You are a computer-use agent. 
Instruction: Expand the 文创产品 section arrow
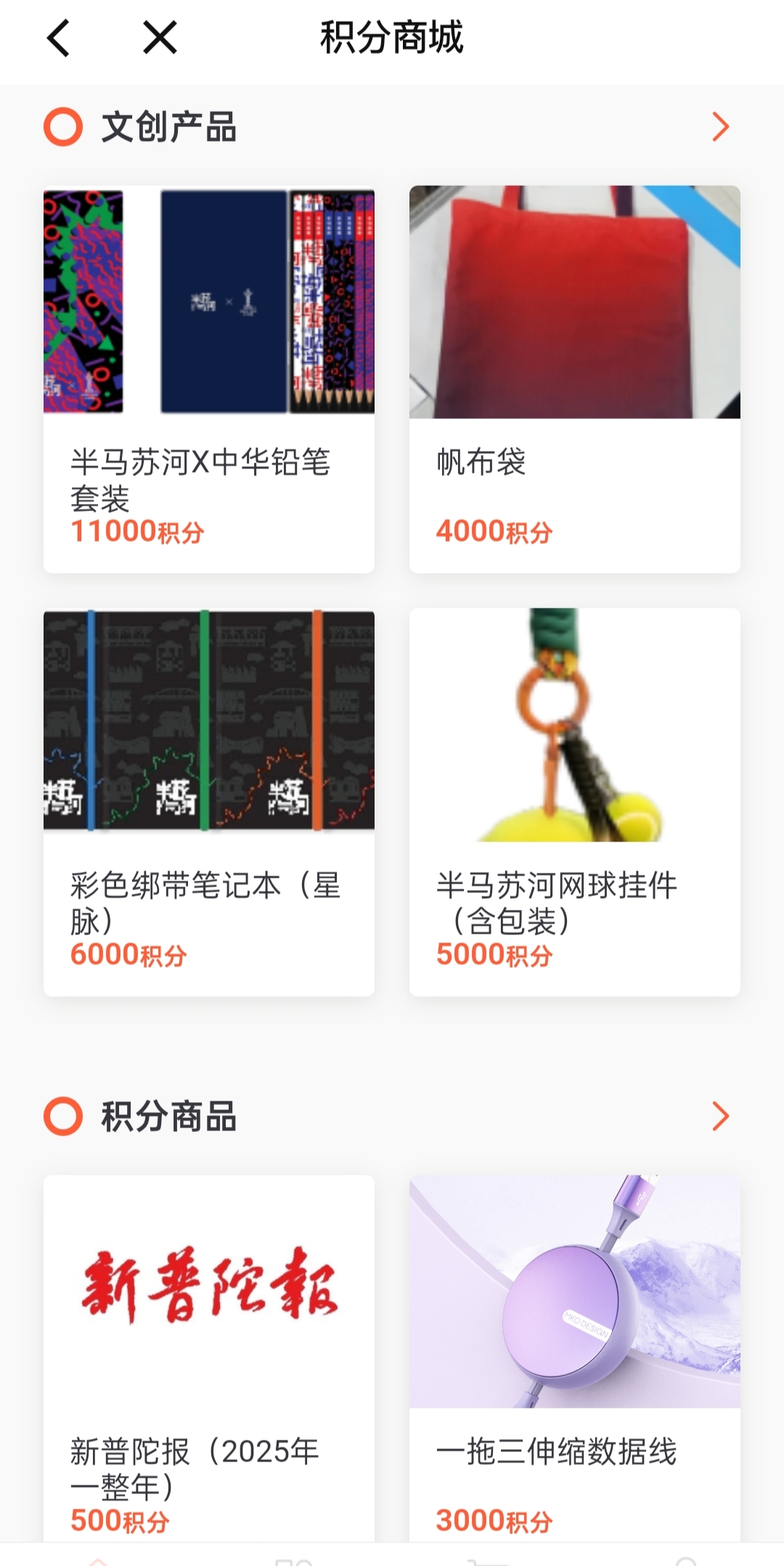click(x=719, y=127)
